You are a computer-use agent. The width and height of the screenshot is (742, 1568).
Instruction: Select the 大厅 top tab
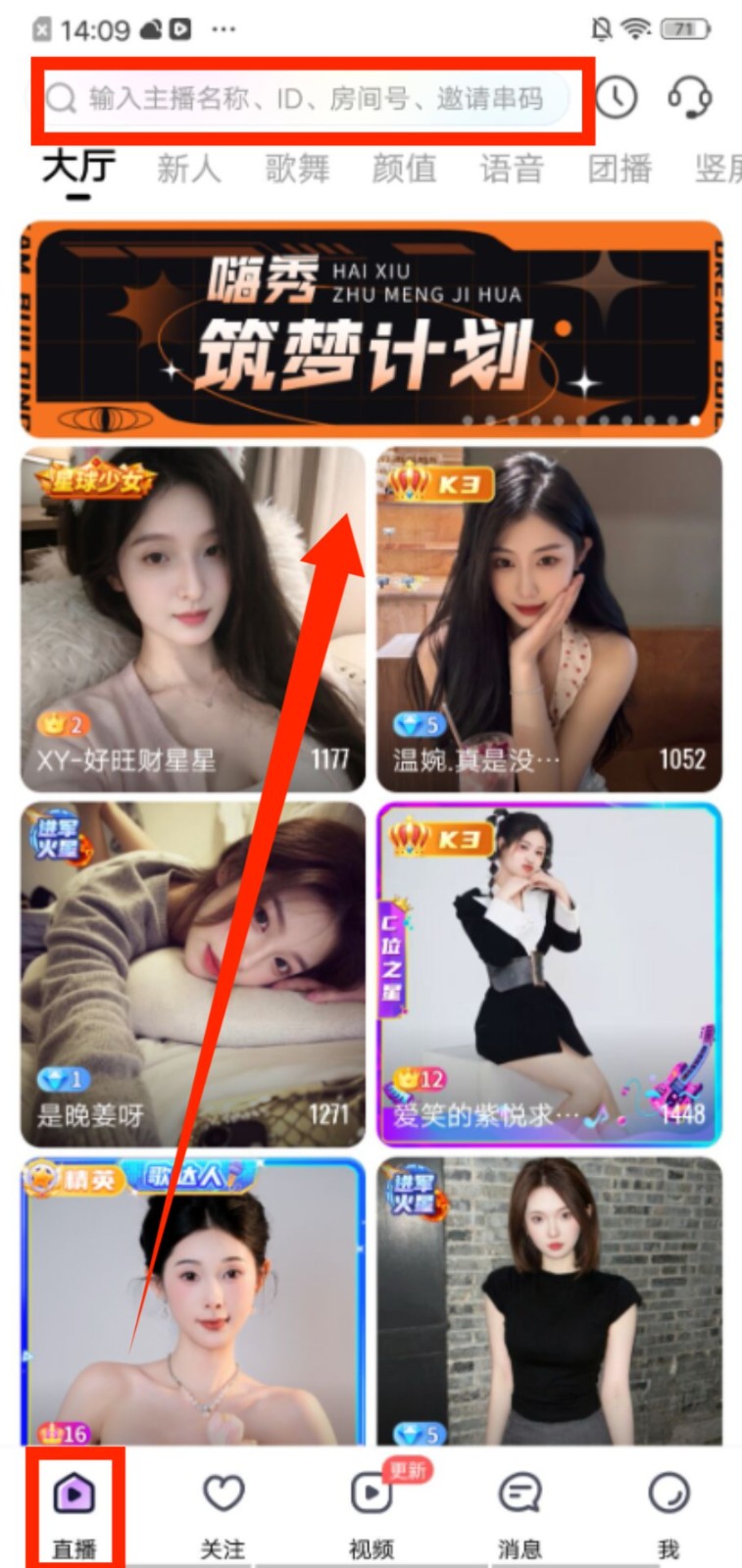[x=78, y=169]
